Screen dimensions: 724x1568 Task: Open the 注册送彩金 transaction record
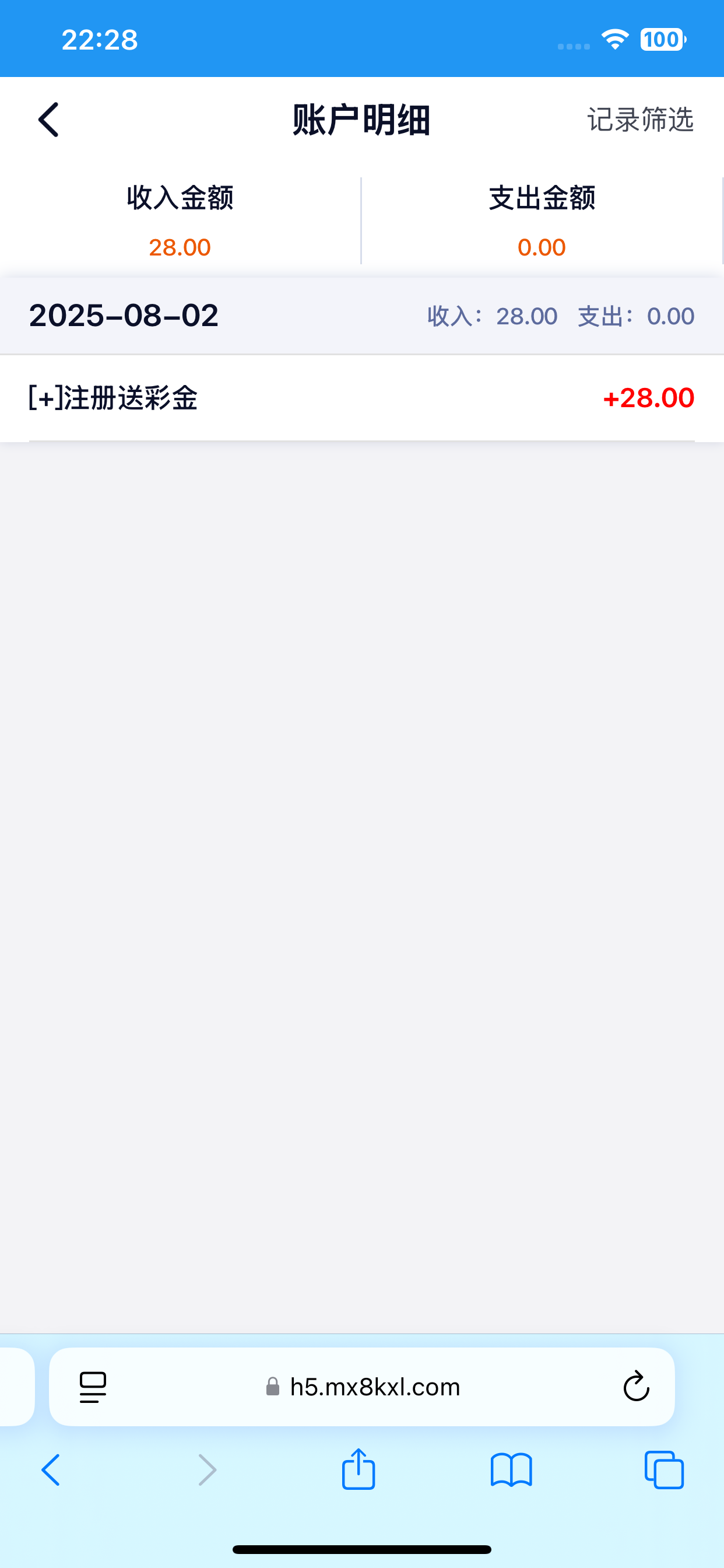pos(361,398)
